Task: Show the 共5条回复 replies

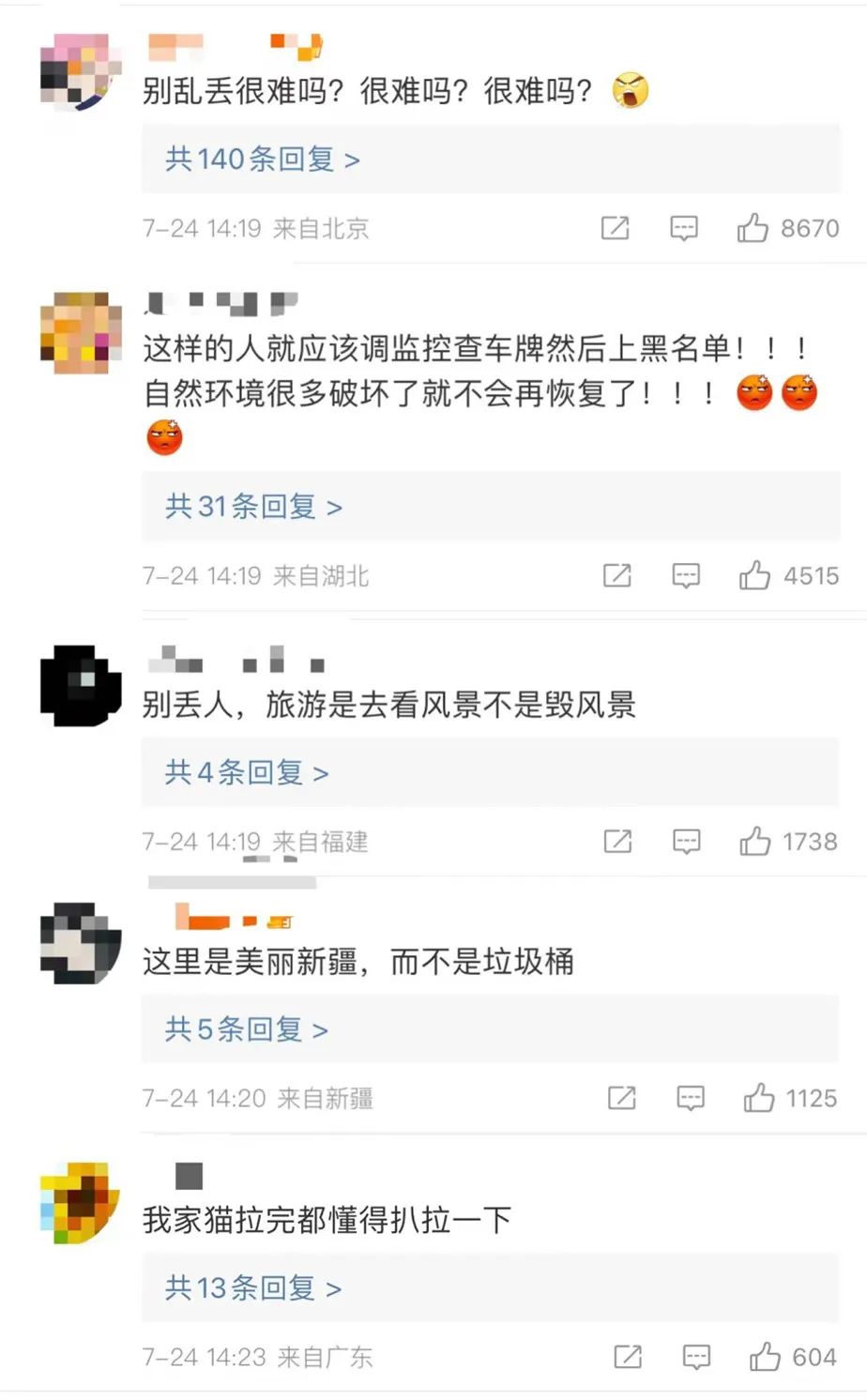Action: 247,1029
